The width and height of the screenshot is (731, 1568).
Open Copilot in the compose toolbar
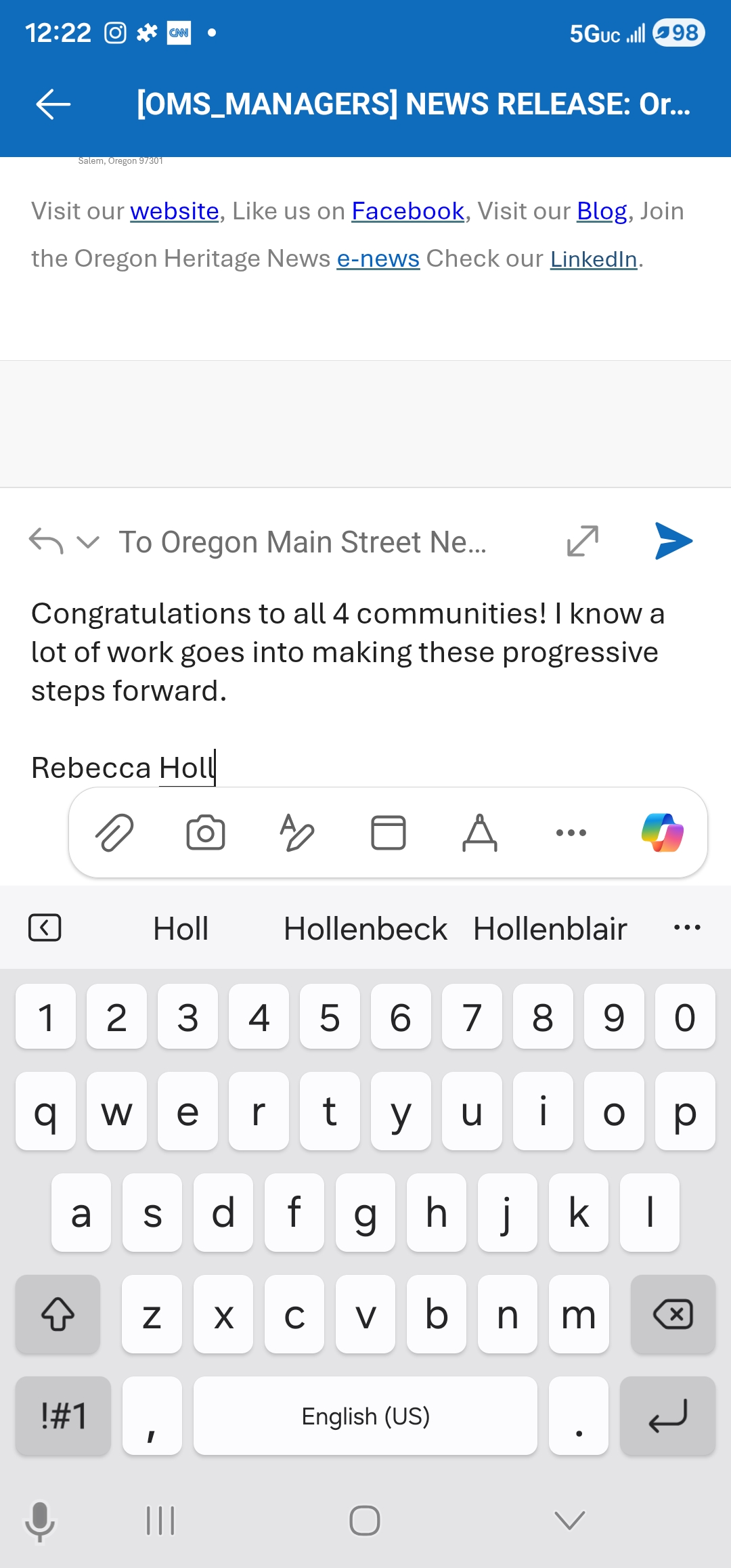[x=663, y=833]
